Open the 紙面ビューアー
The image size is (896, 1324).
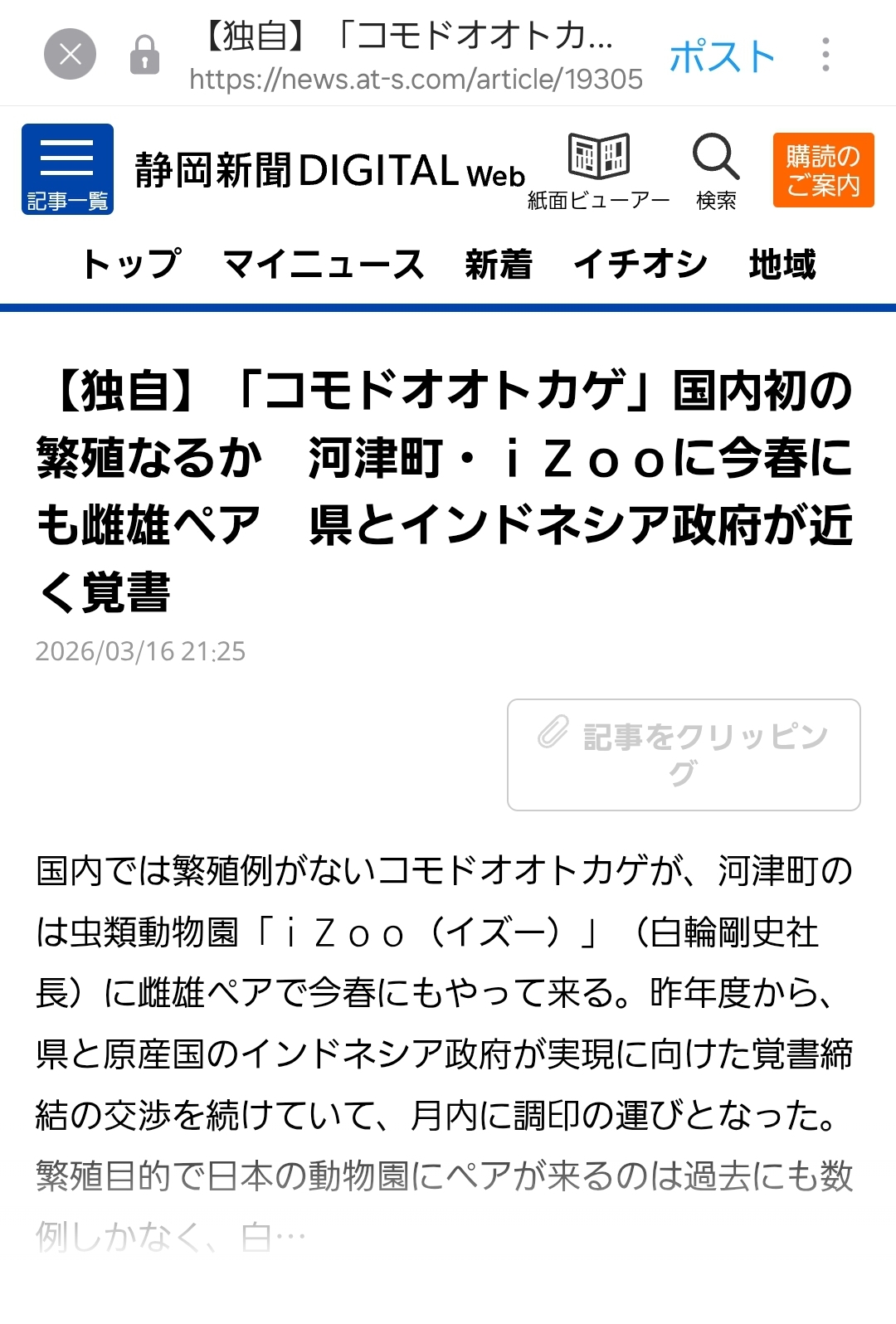click(x=598, y=171)
